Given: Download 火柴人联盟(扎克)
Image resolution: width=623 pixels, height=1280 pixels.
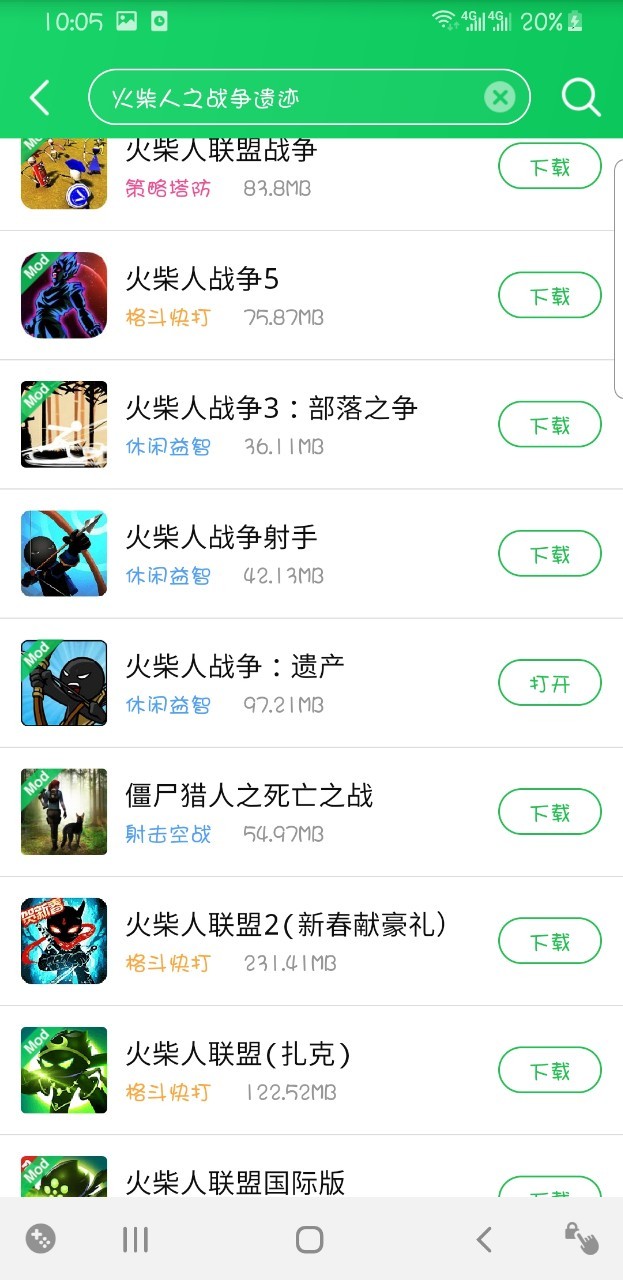Looking at the screenshot, I should click(x=549, y=1070).
